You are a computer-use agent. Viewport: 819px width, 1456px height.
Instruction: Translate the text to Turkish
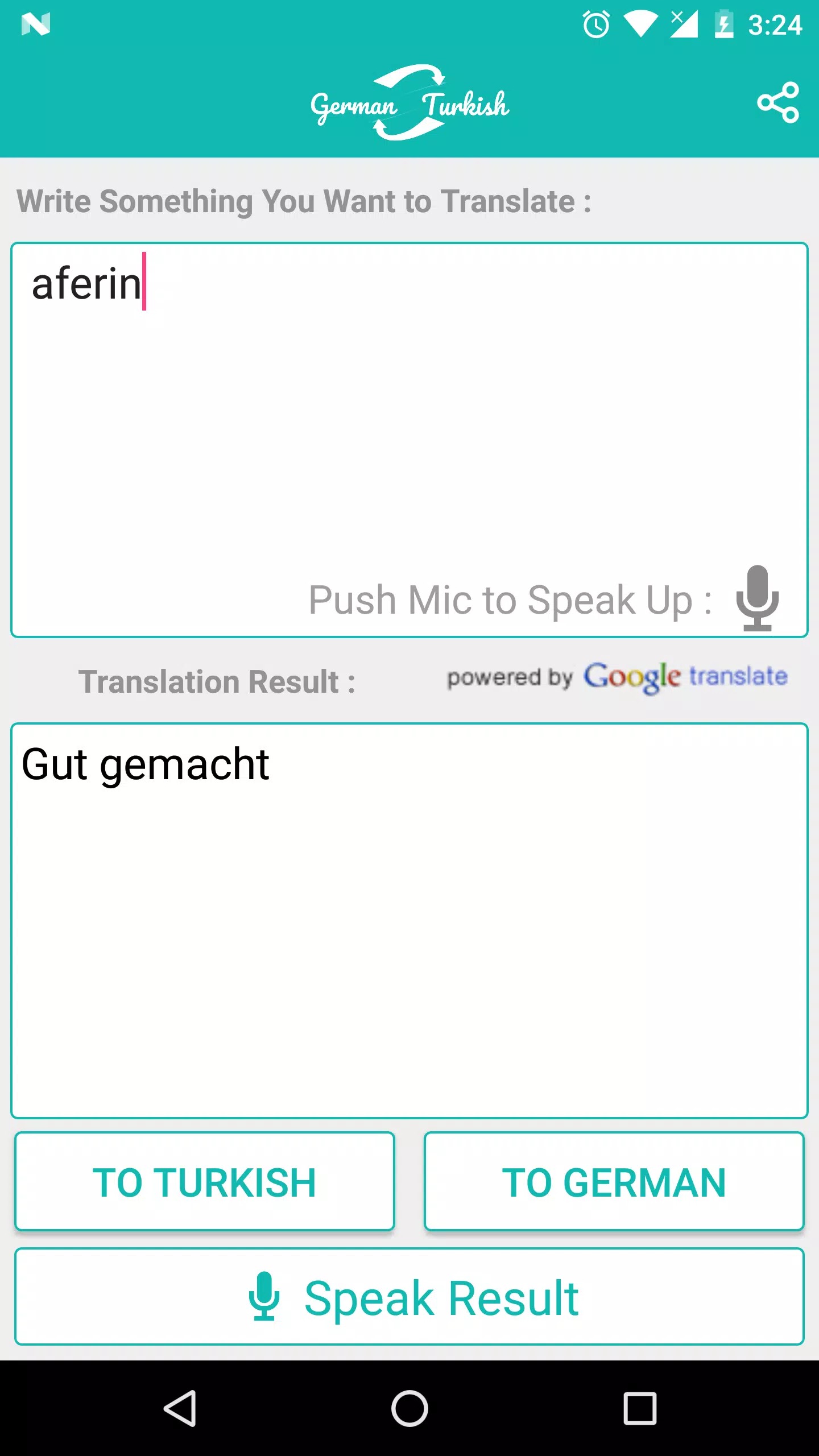tap(205, 1182)
